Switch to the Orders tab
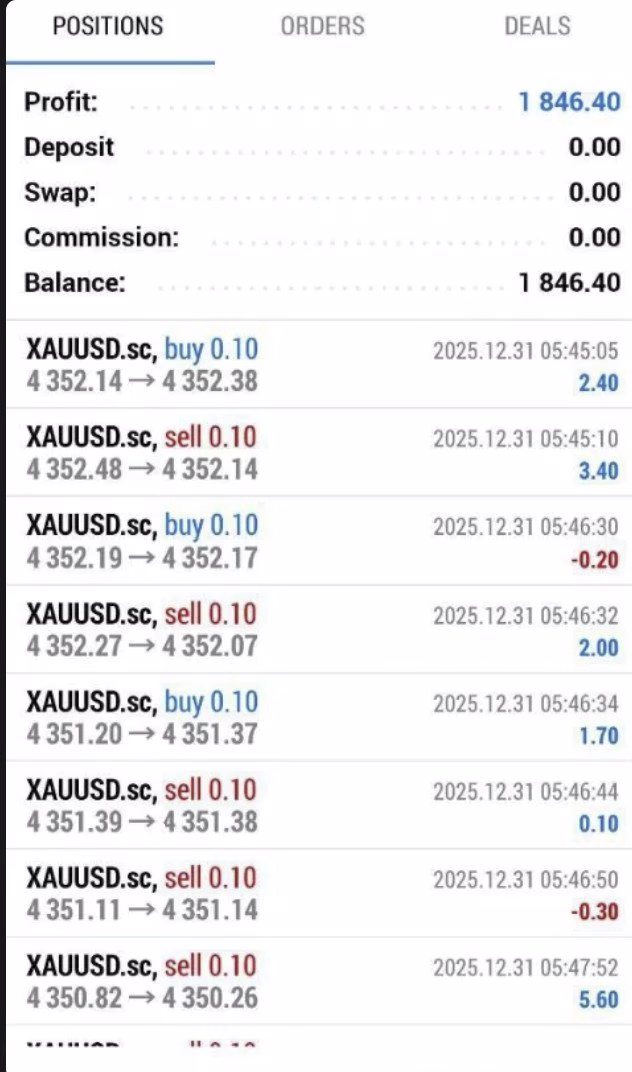632x1072 pixels. click(322, 27)
